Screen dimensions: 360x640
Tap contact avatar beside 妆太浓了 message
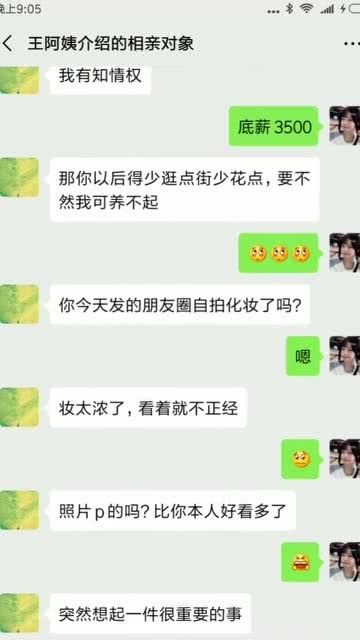(x=19, y=407)
